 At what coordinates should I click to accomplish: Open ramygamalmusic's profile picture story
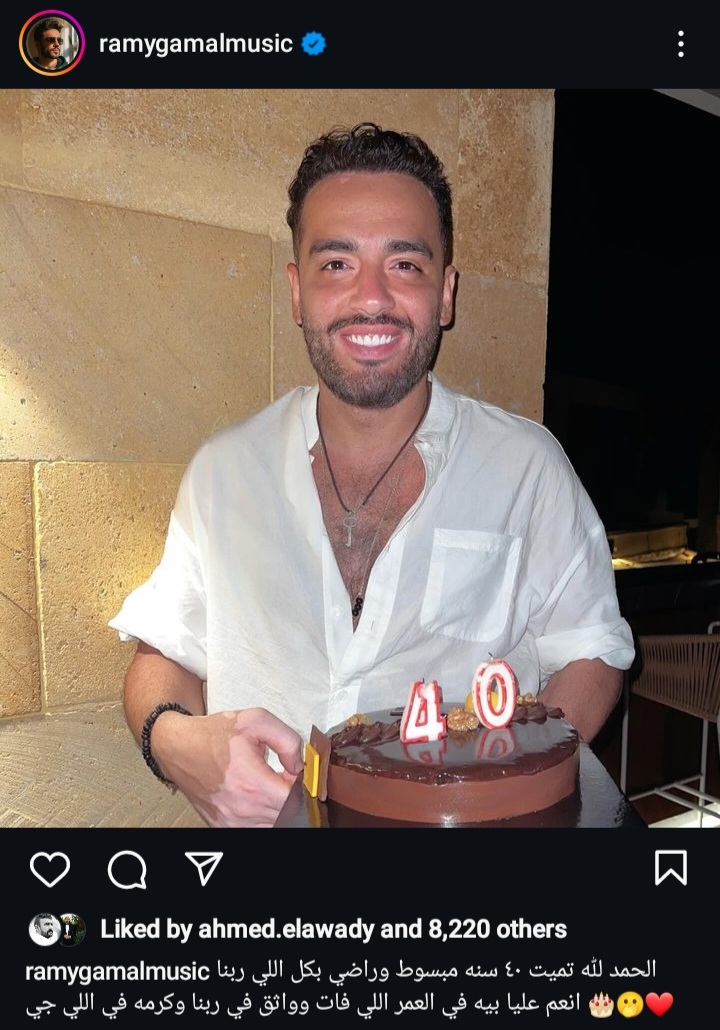tap(51, 43)
